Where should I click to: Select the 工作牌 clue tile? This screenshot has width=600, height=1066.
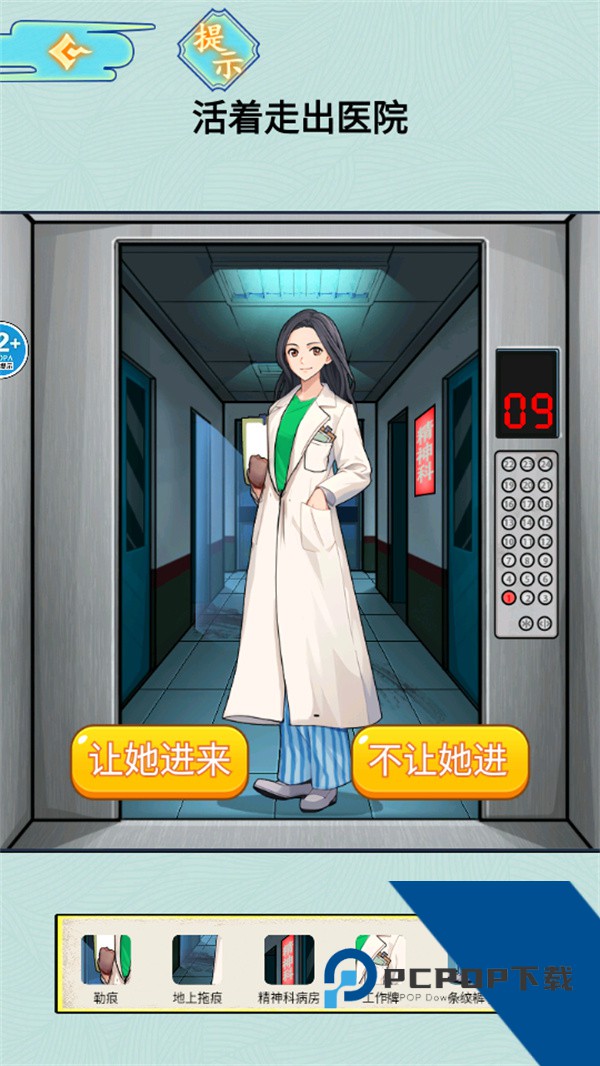378,961
